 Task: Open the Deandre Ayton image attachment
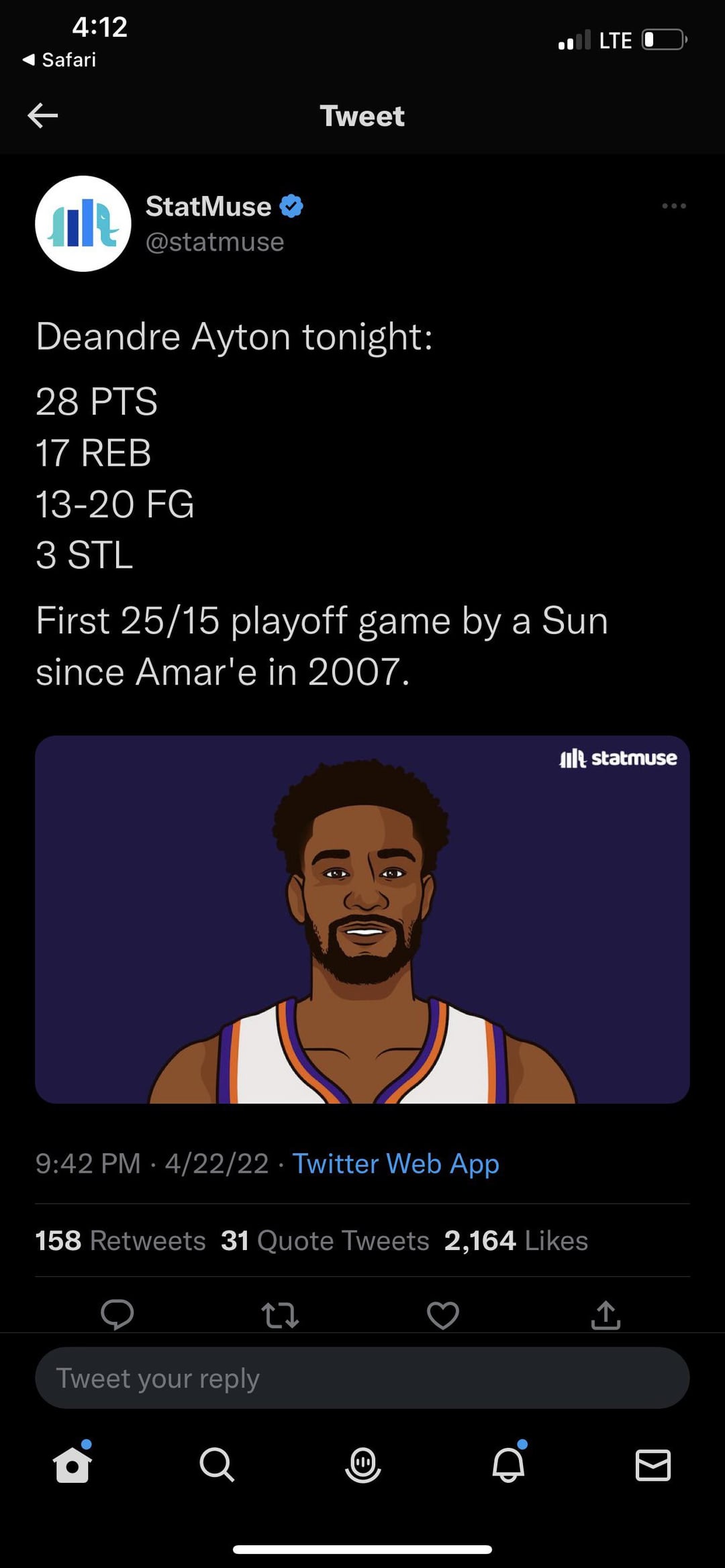tap(362, 919)
